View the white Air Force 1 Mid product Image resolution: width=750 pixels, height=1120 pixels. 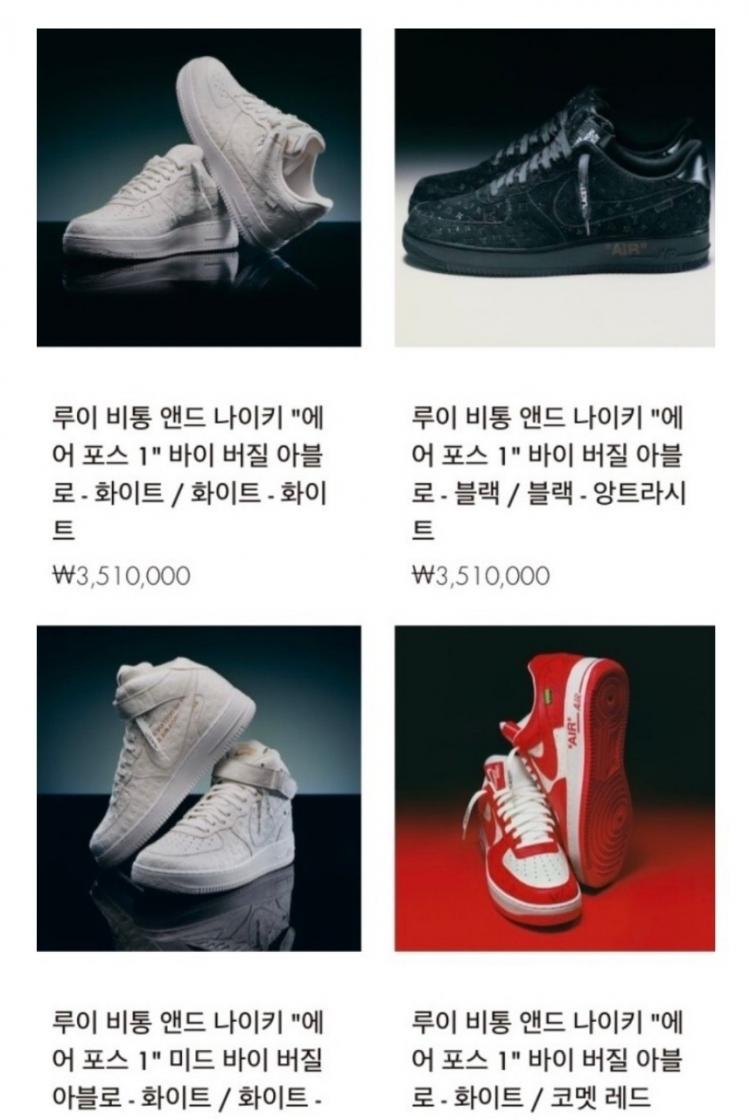[199, 788]
